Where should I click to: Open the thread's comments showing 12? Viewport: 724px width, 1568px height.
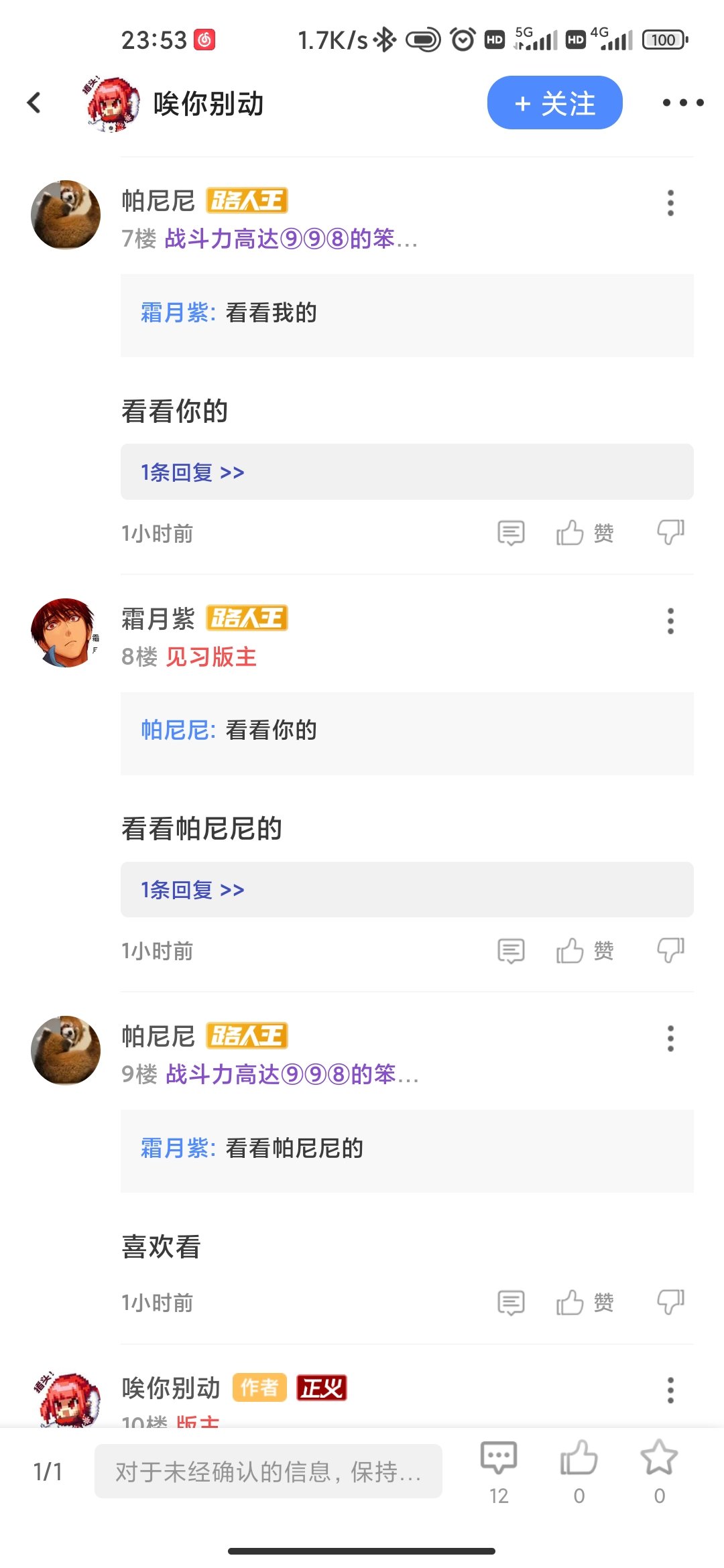(x=499, y=1472)
